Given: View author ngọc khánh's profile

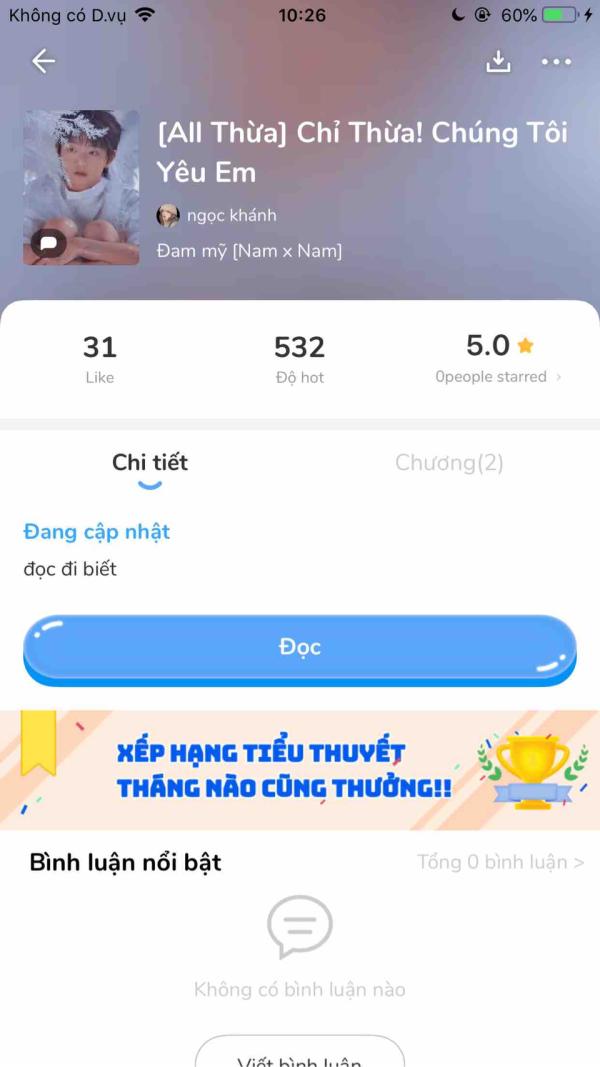Looking at the screenshot, I should (x=218, y=215).
